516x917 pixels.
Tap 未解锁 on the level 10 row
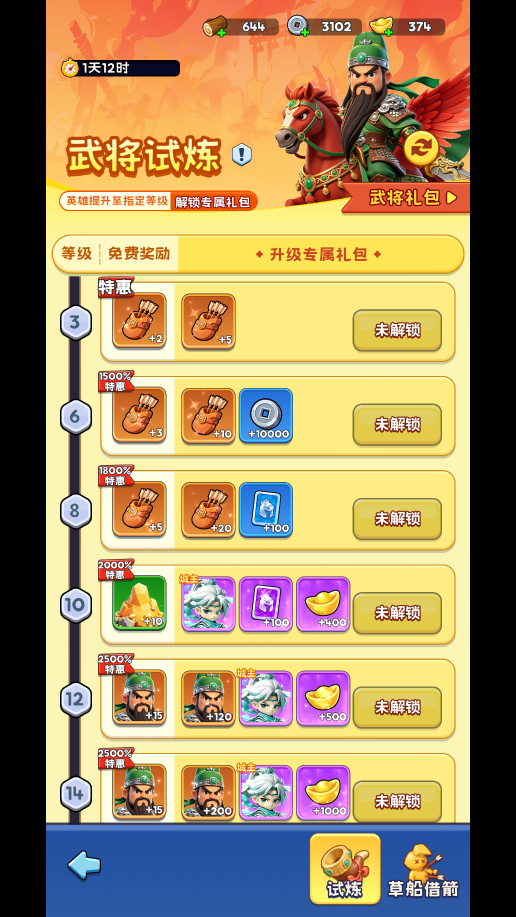point(397,613)
